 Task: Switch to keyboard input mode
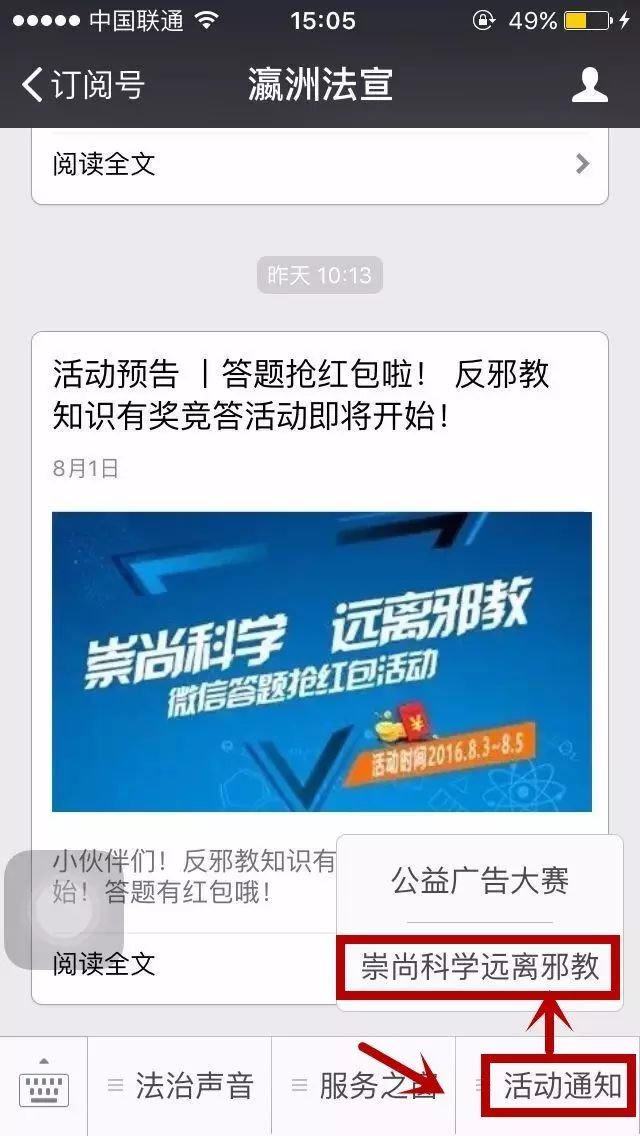click(x=44, y=1086)
